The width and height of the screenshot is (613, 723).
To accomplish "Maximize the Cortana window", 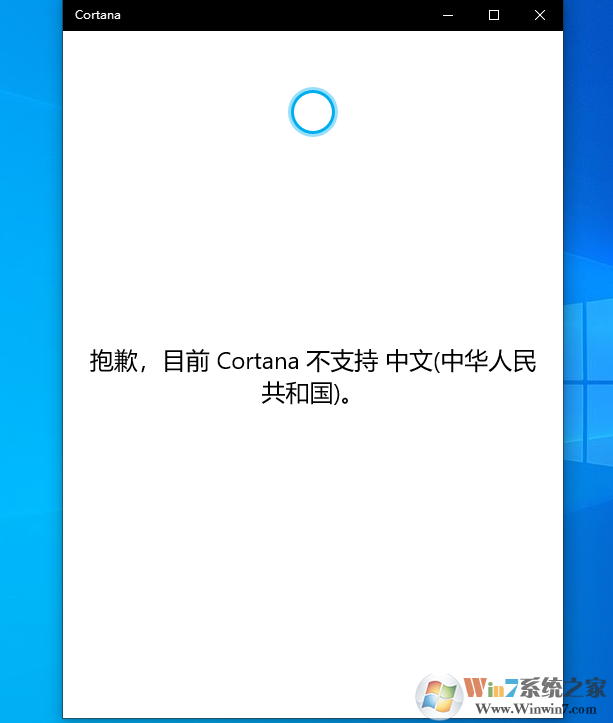I will (x=494, y=15).
